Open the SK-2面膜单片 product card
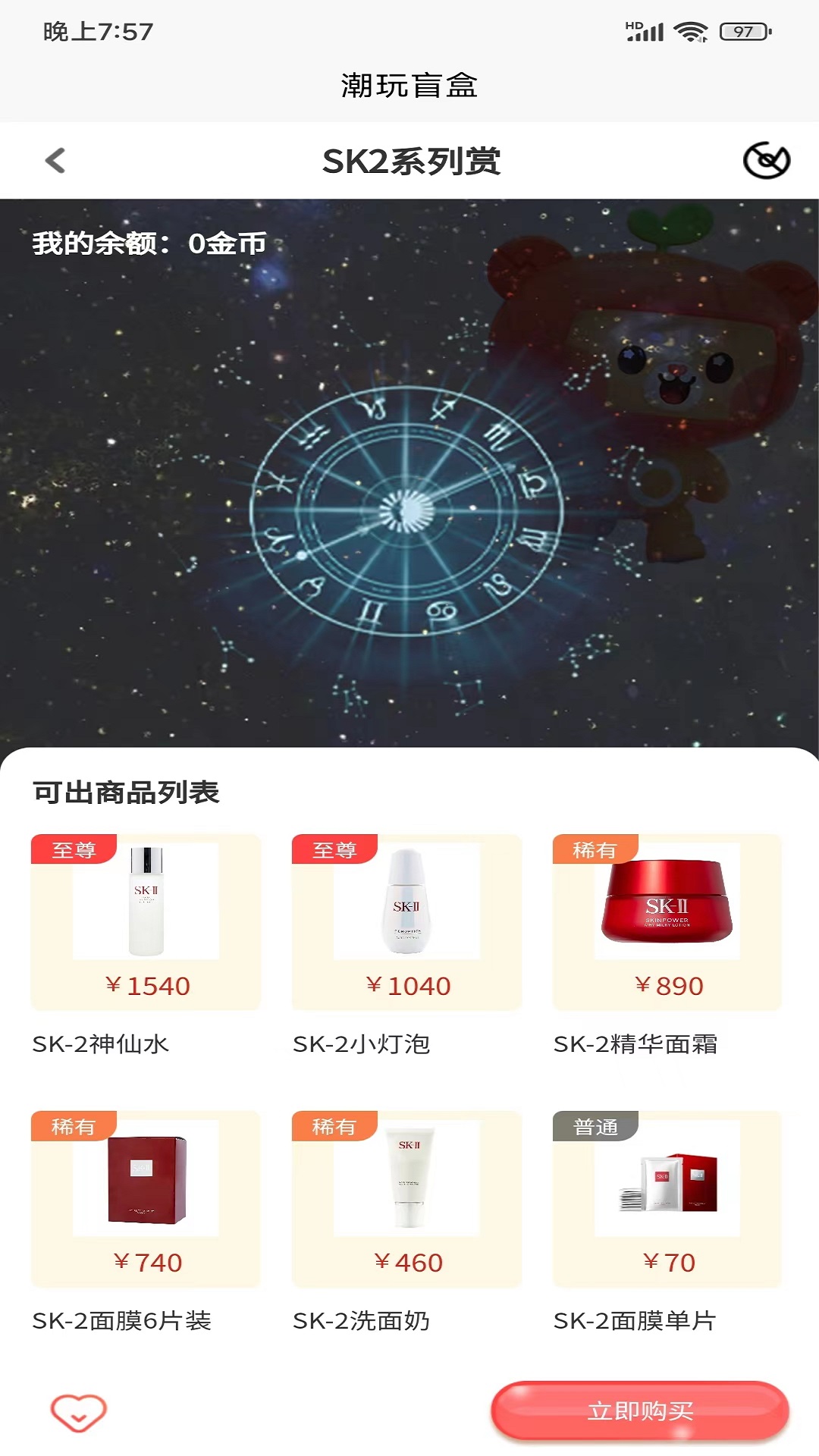This screenshot has width=819, height=1456. (x=667, y=1199)
